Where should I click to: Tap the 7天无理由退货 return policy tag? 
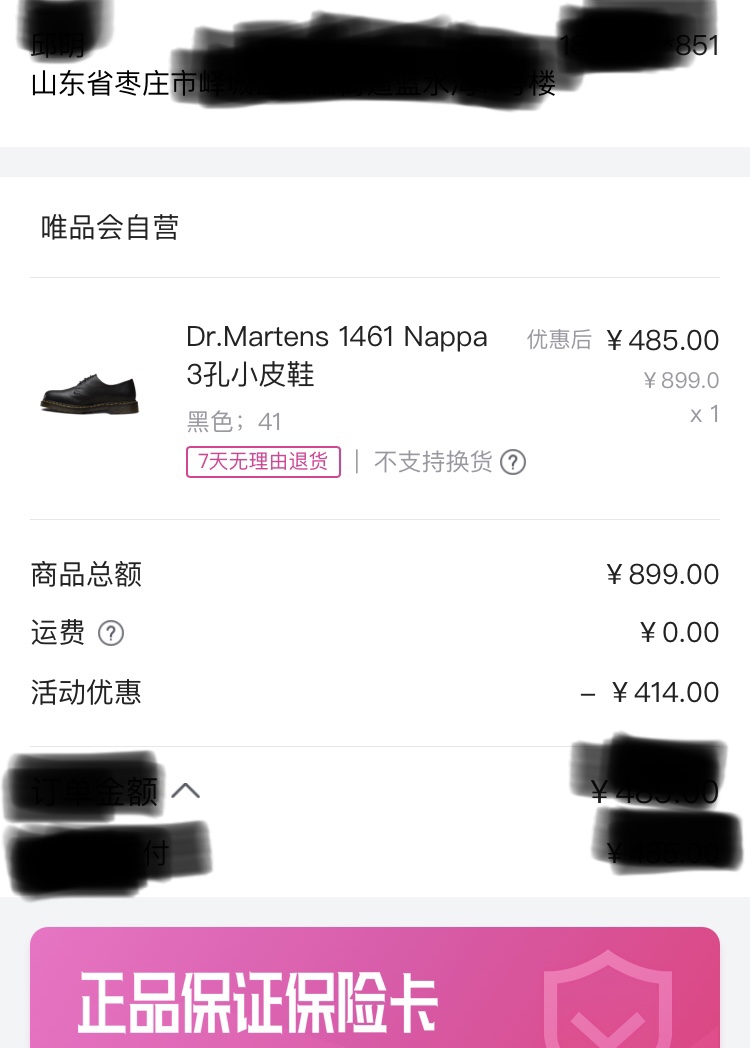tap(263, 462)
